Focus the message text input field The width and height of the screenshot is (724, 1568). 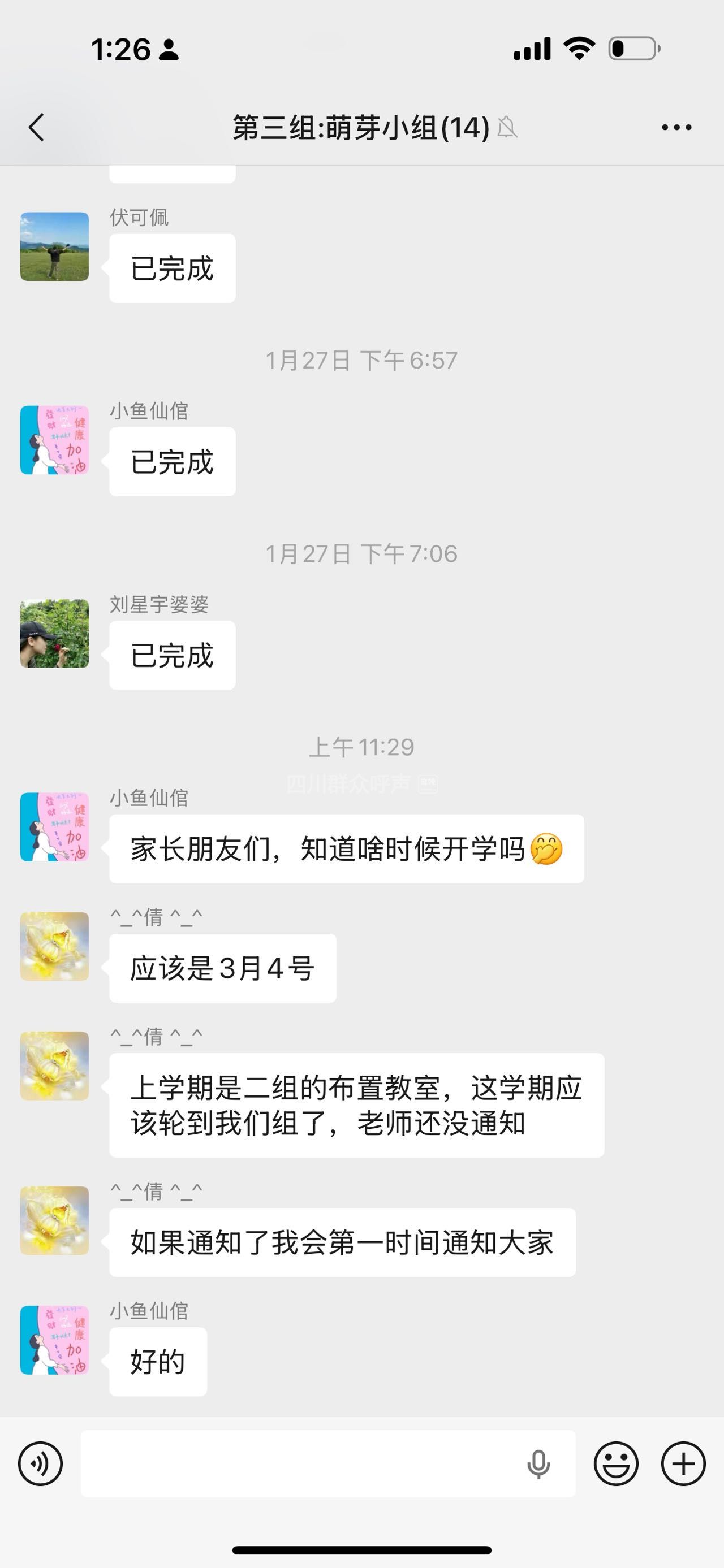[x=299, y=1463]
